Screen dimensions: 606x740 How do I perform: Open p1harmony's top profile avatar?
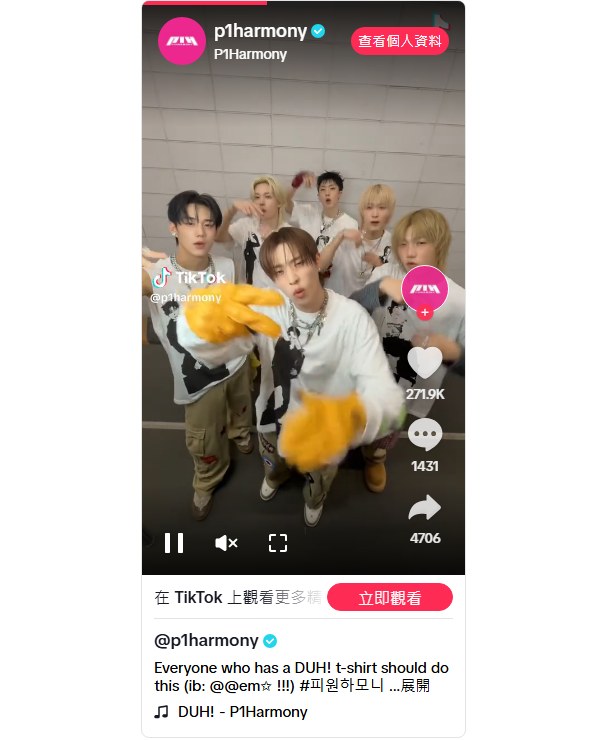(182, 41)
